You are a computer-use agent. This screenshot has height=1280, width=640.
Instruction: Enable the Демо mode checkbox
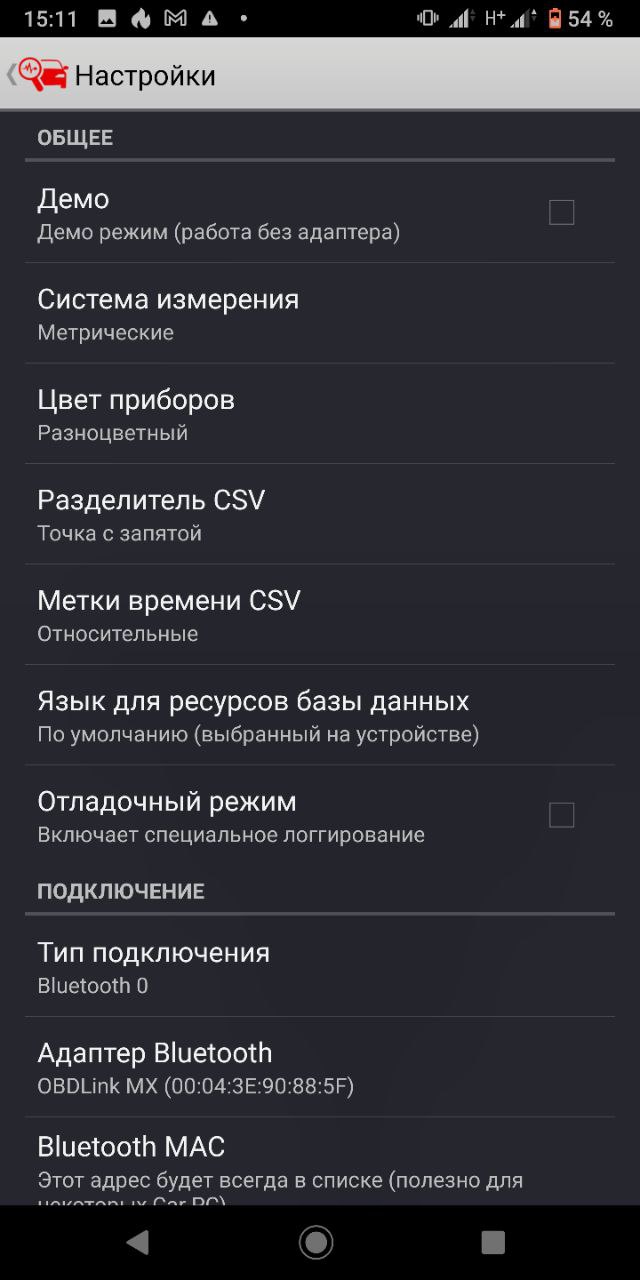click(561, 212)
